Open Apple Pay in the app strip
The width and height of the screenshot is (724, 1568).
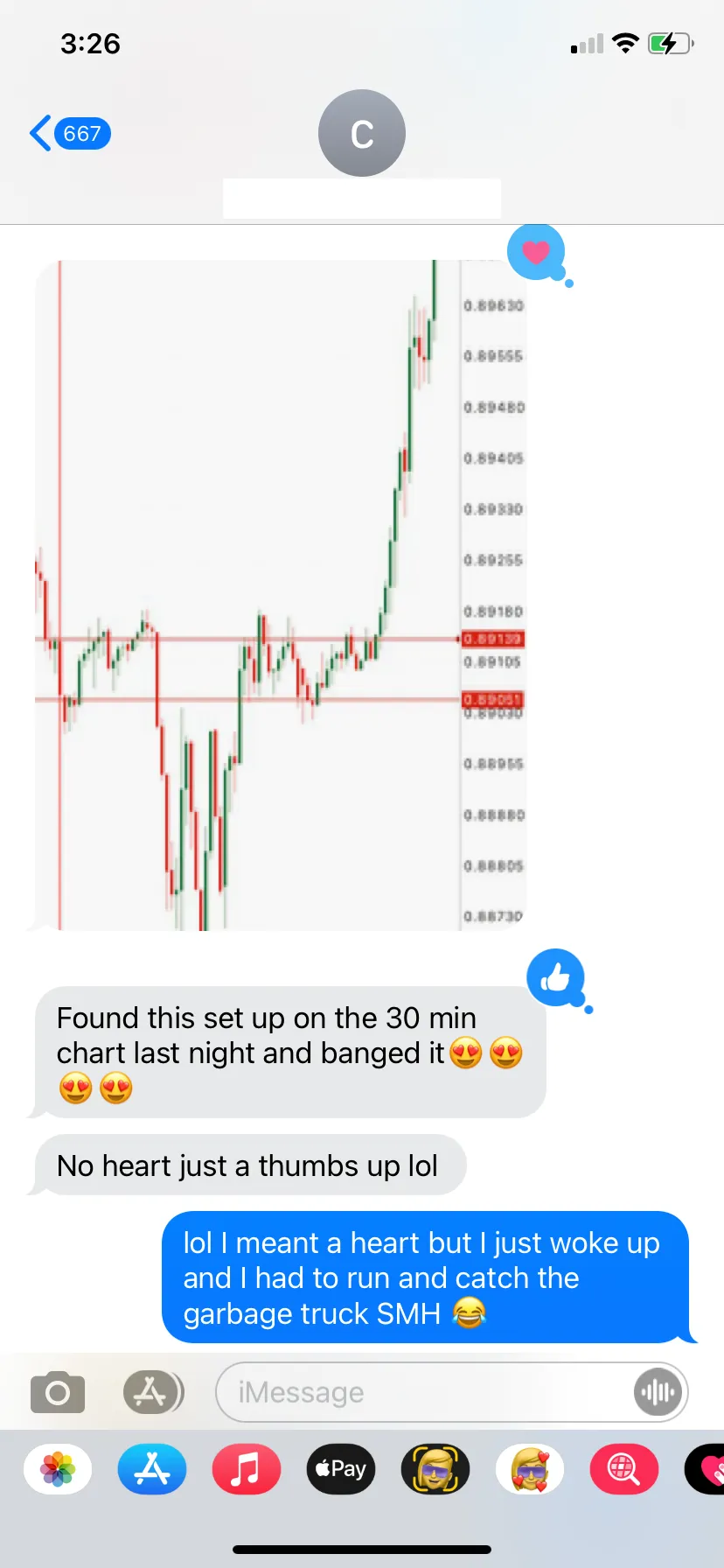341,1469
